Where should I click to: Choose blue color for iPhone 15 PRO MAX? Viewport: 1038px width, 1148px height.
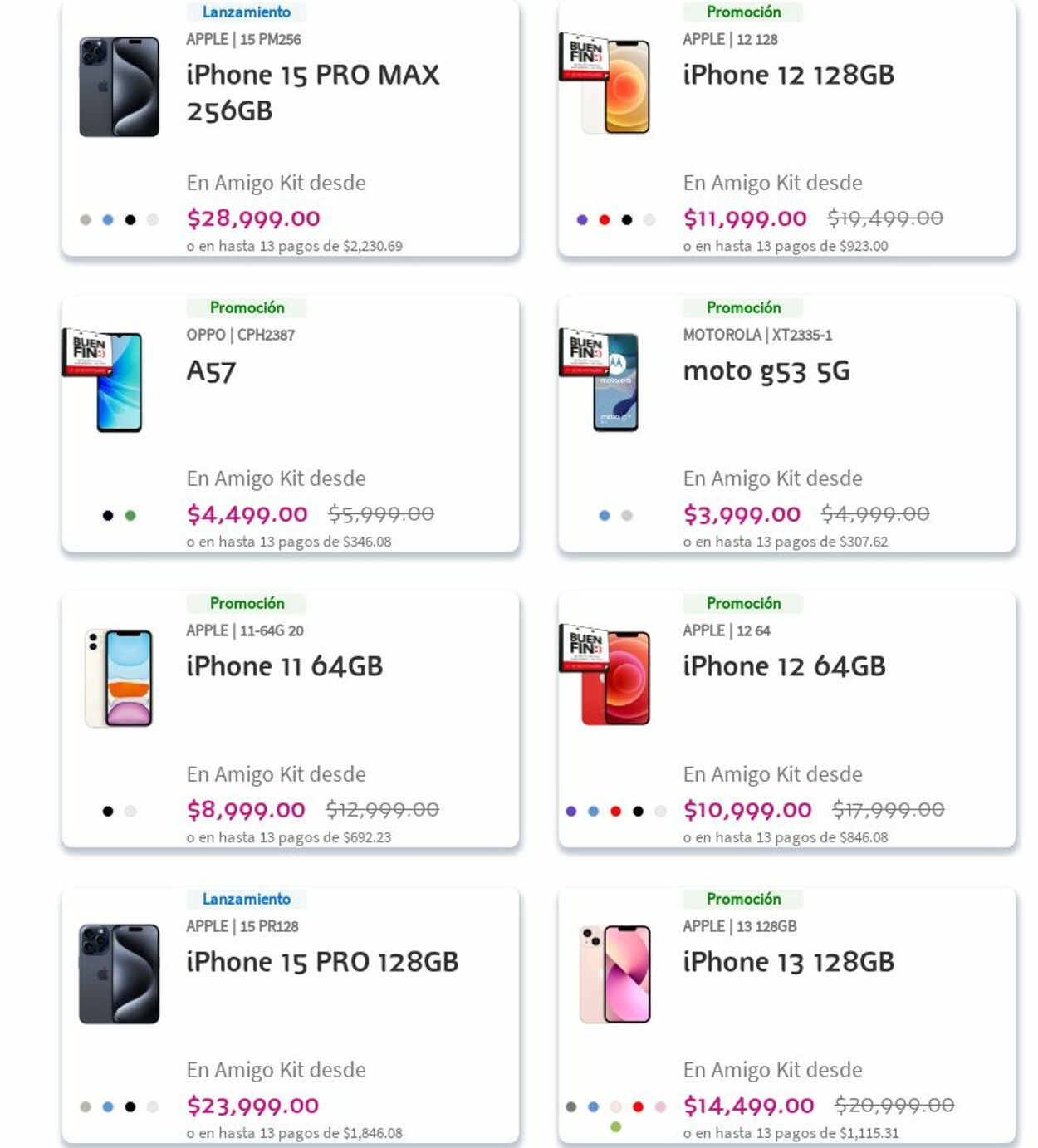(x=108, y=220)
